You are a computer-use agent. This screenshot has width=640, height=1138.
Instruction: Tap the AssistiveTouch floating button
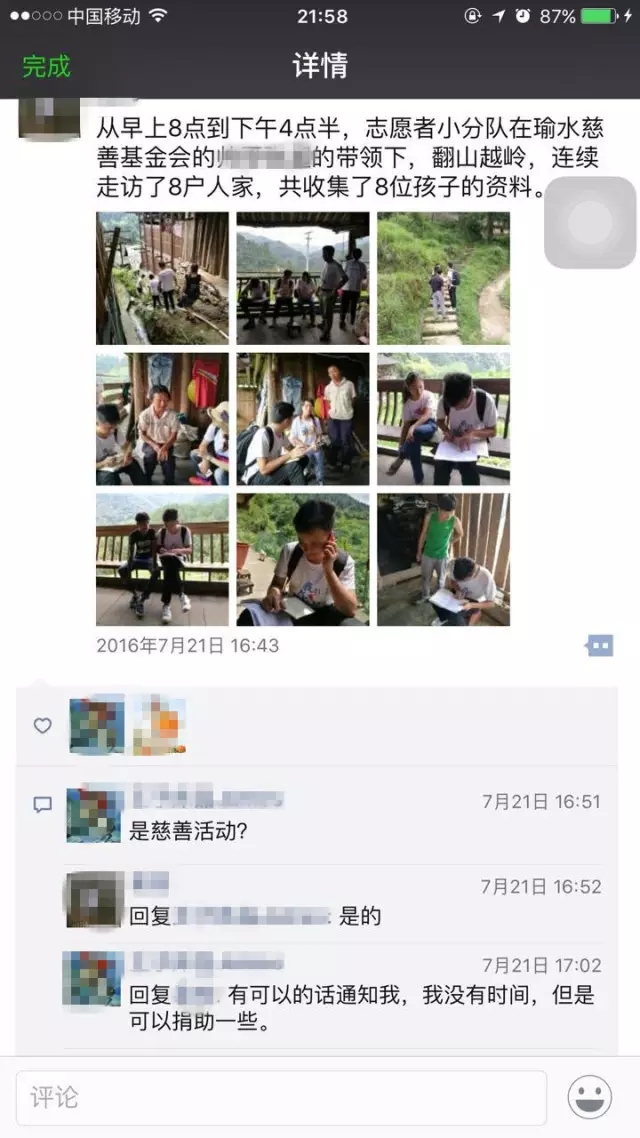pyautogui.click(x=590, y=222)
